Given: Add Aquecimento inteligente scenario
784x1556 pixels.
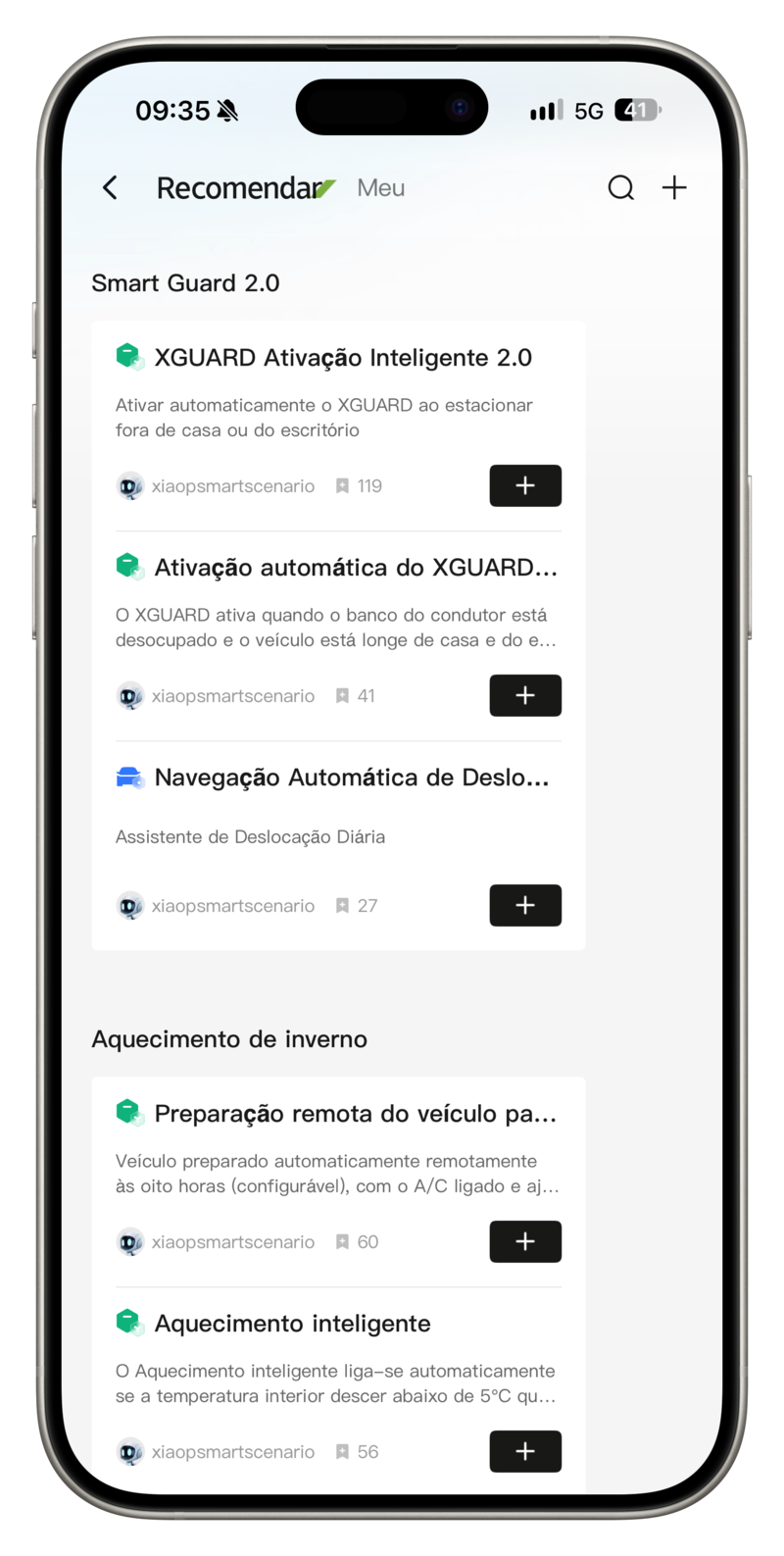Looking at the screenshot, I should pyautogui.click(x=525, y=1451).
